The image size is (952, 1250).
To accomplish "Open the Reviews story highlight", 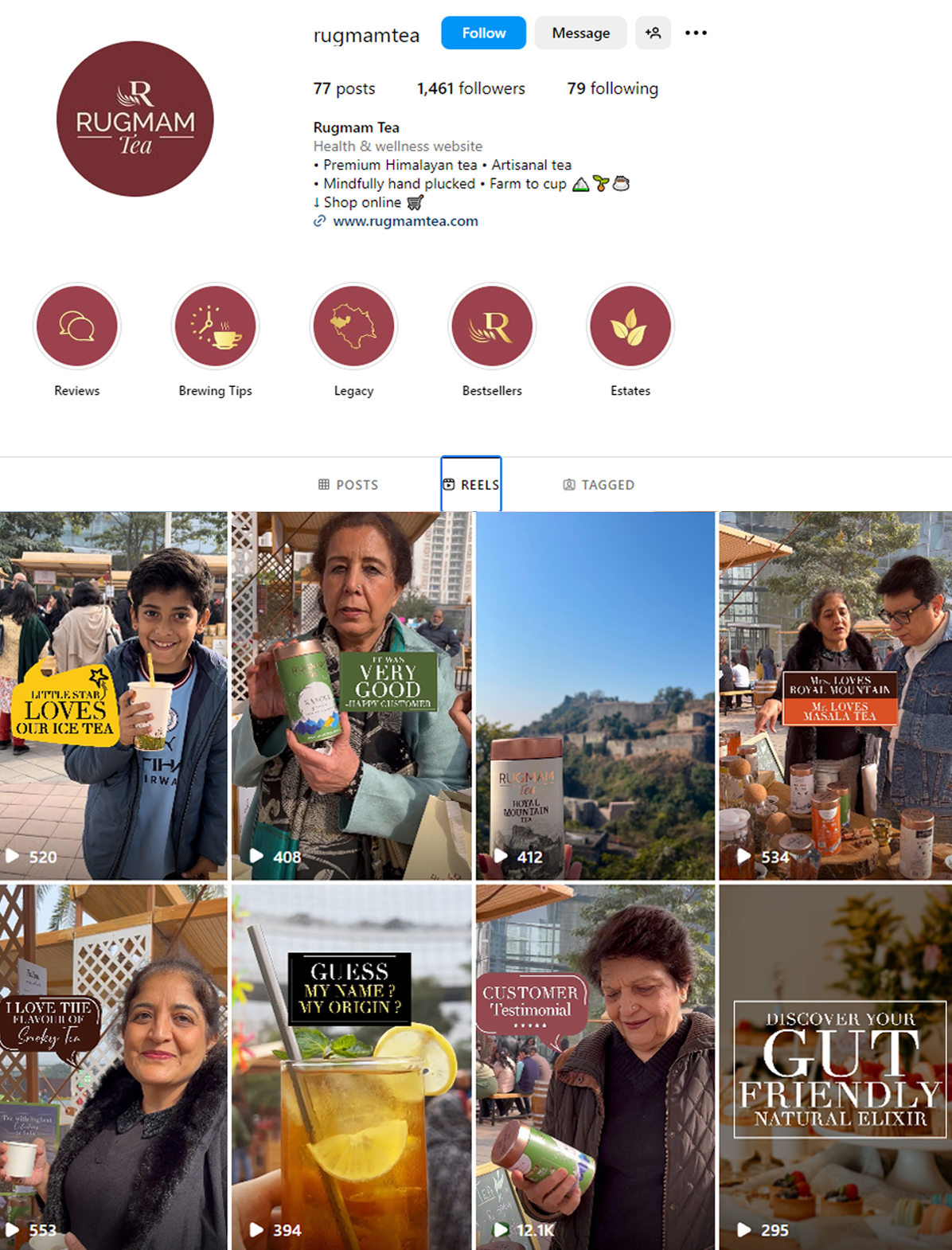I will pyautogui.click(x=77, y=327).
